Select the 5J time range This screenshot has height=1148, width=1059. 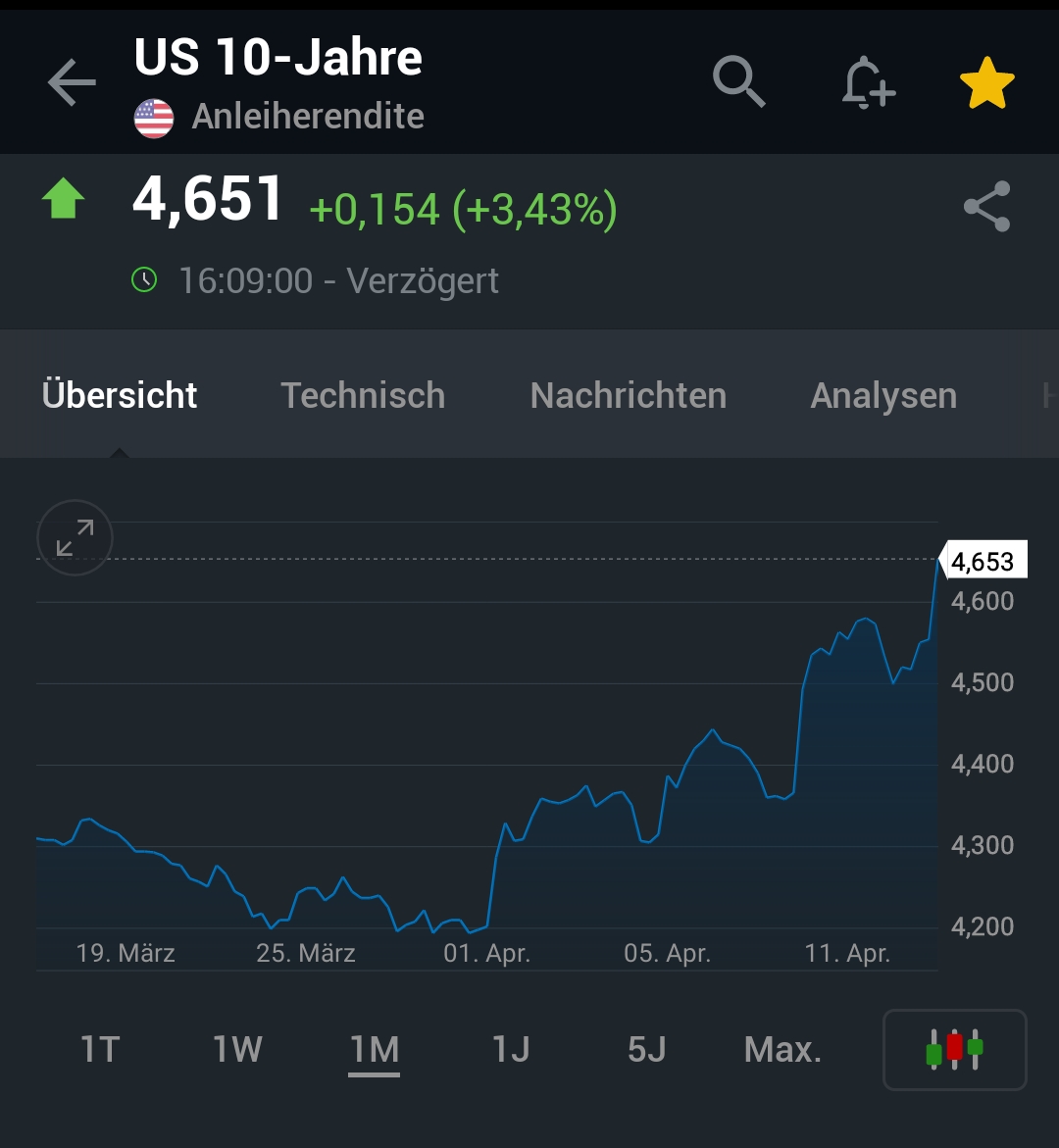[x=645, y=1049]
